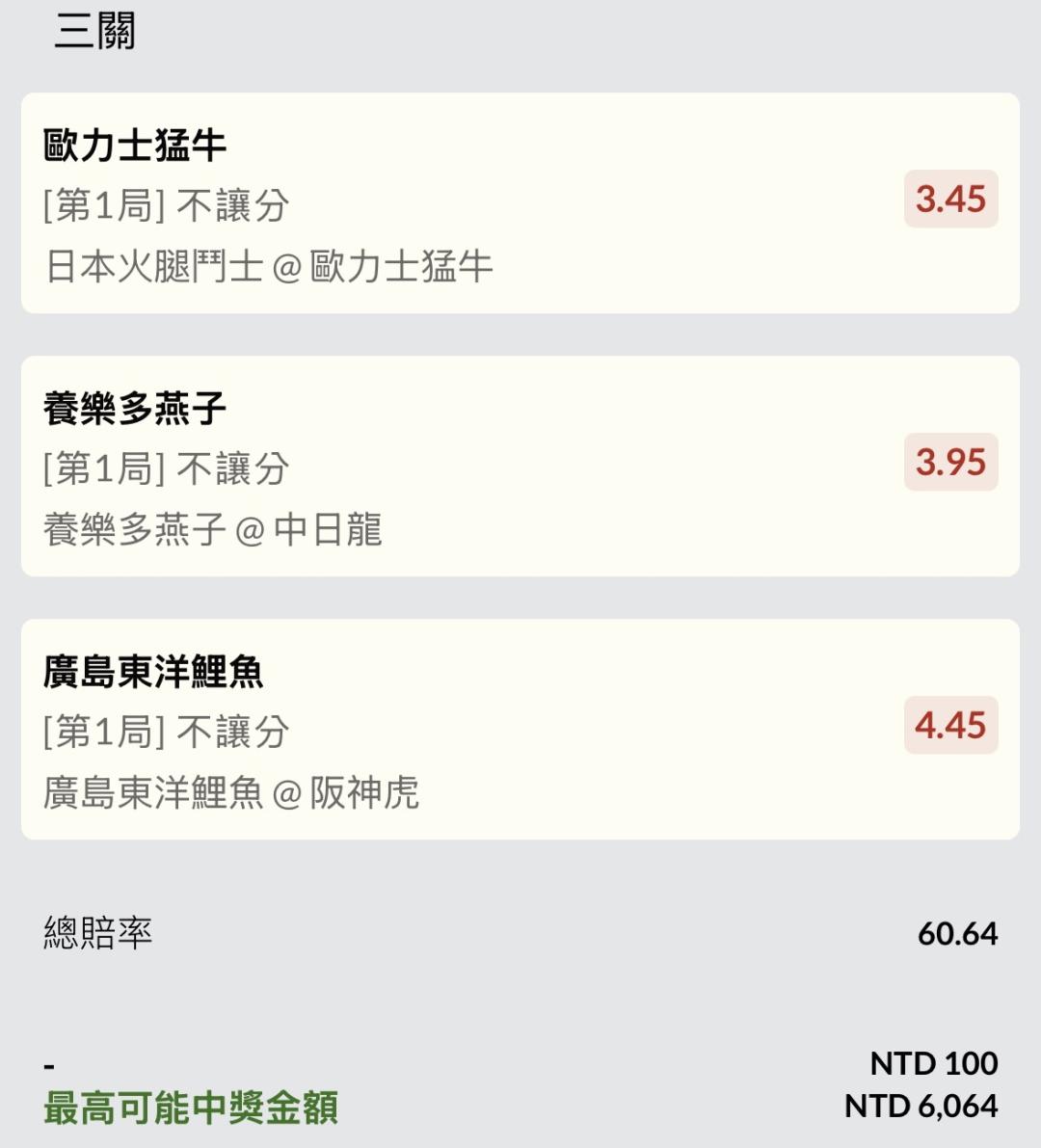Screen dimensions: 1041x1148
Task: Open the 養樂多燕子 bet selection card
Action: [520, 467]
